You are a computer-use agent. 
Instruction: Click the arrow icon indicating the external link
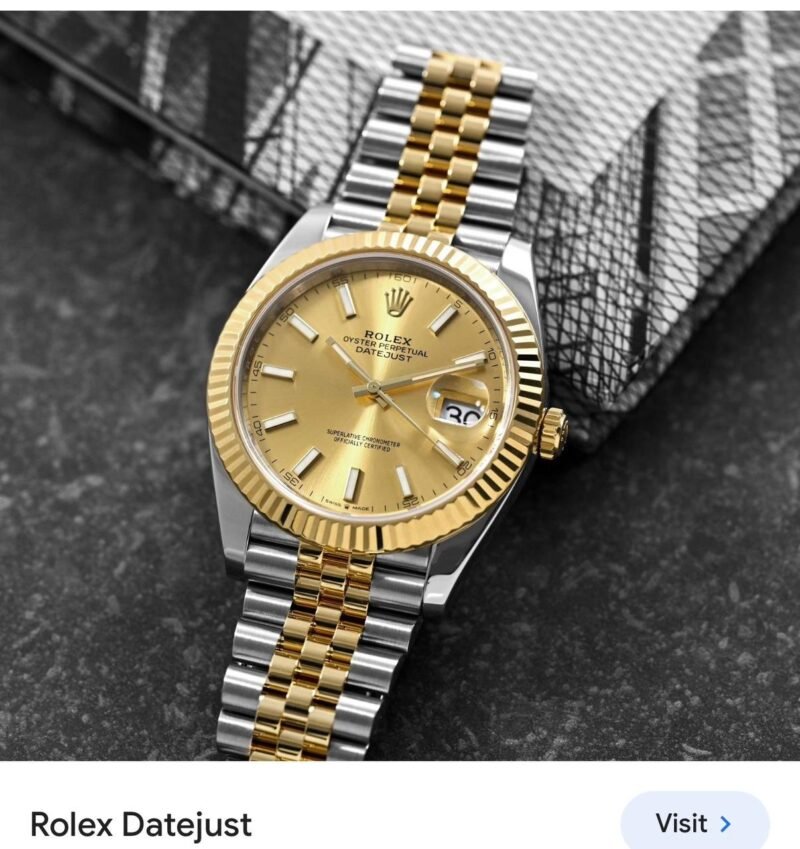pos(724,822)
